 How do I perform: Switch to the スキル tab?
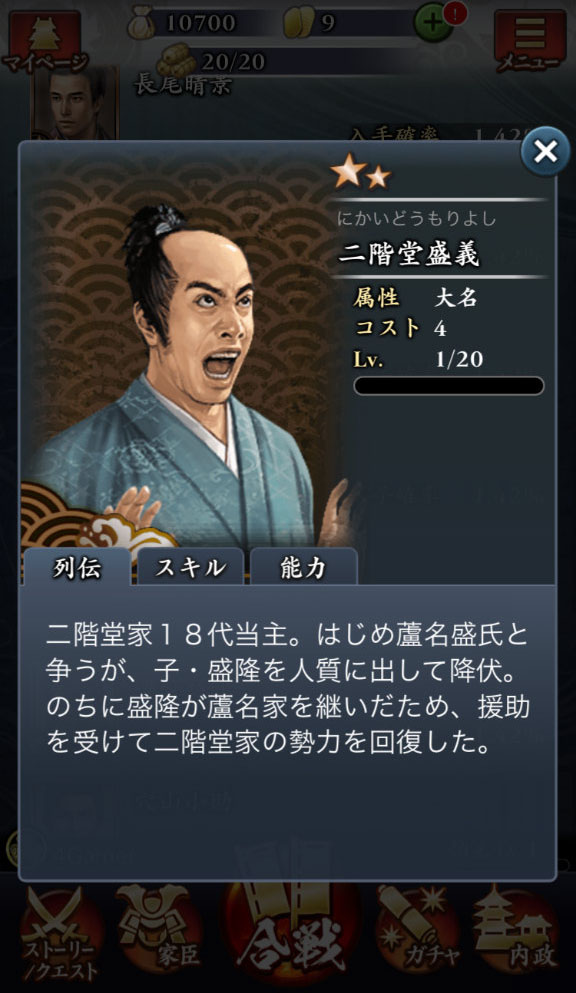point(191,567)
